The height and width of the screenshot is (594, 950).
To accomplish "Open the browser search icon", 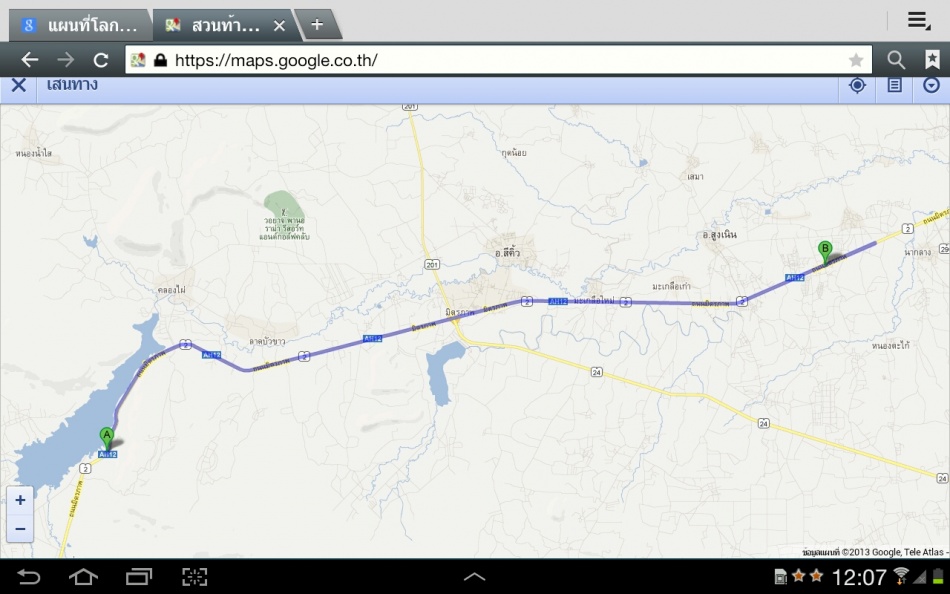I will [x=896, y=60].
